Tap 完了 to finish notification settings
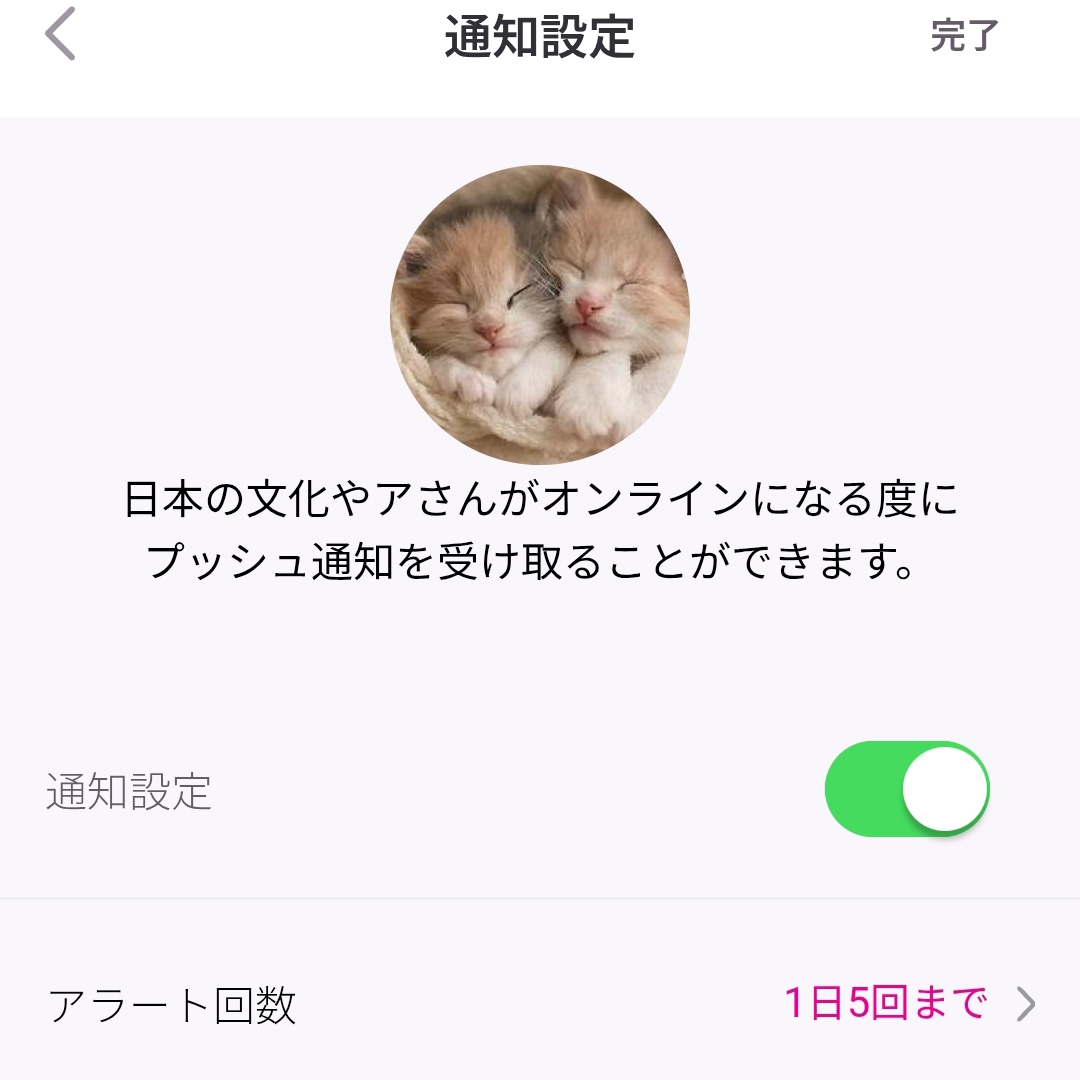 tap(964, 37)
